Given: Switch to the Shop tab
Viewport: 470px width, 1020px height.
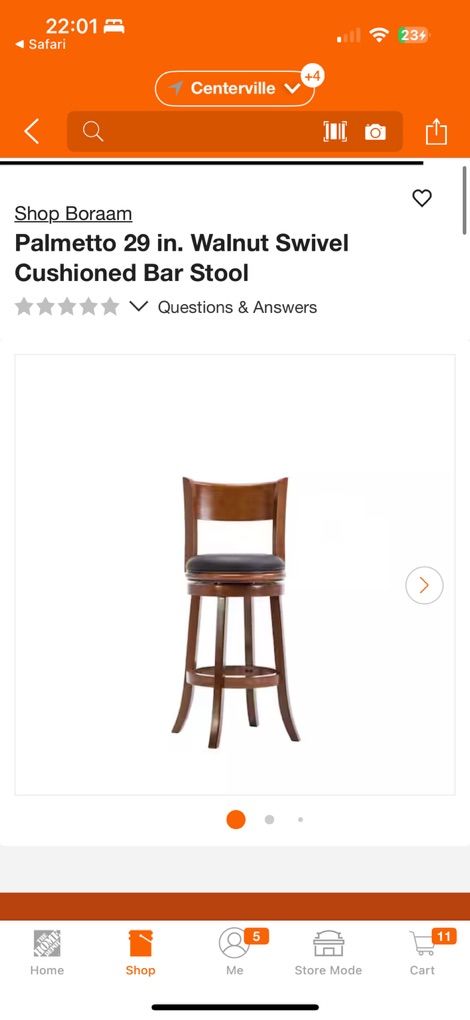Looking at the screenshot, I should click(x=140, y=953).
